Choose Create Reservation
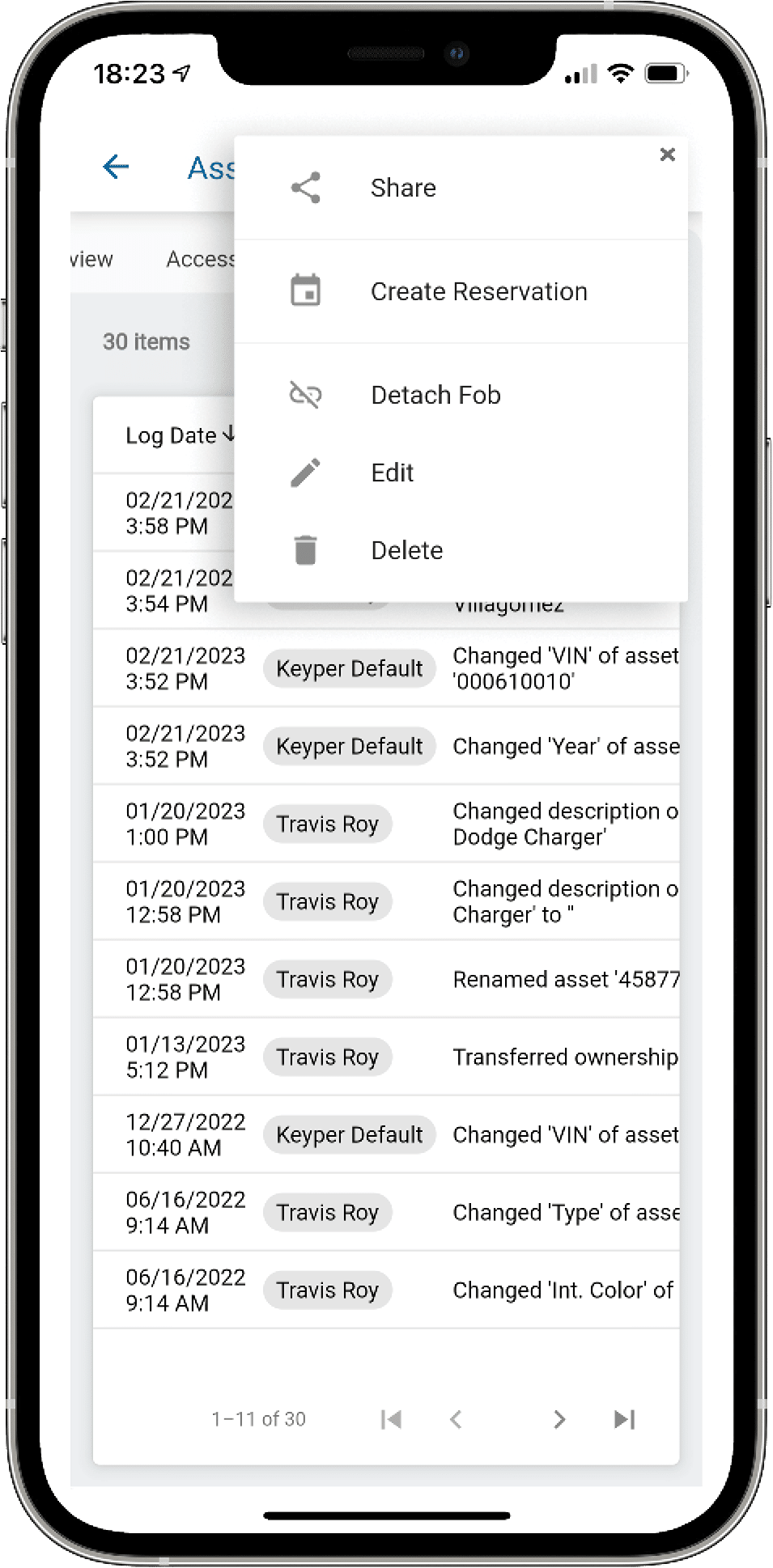Screen dimensions: 773x1568 click(478, 291)
